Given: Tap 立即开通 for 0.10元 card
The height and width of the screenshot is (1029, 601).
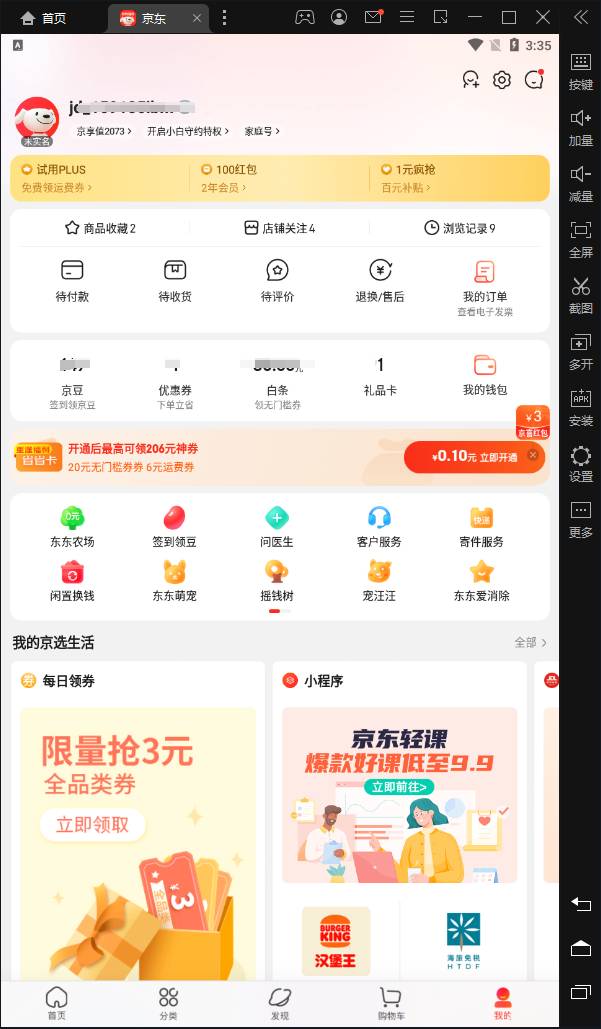Looking at the screenshot, I should (x=464, y=456).
